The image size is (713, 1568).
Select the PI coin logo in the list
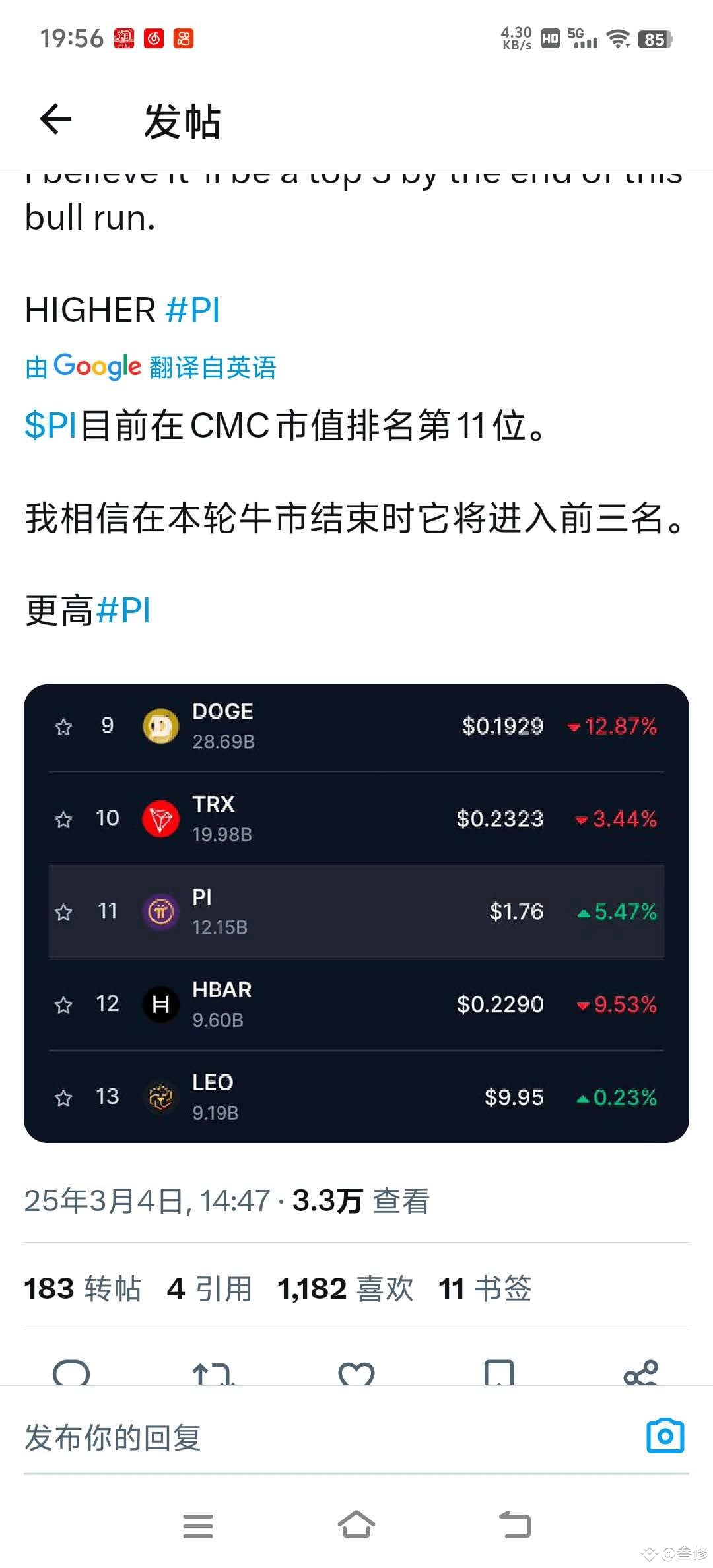point(158,911)
